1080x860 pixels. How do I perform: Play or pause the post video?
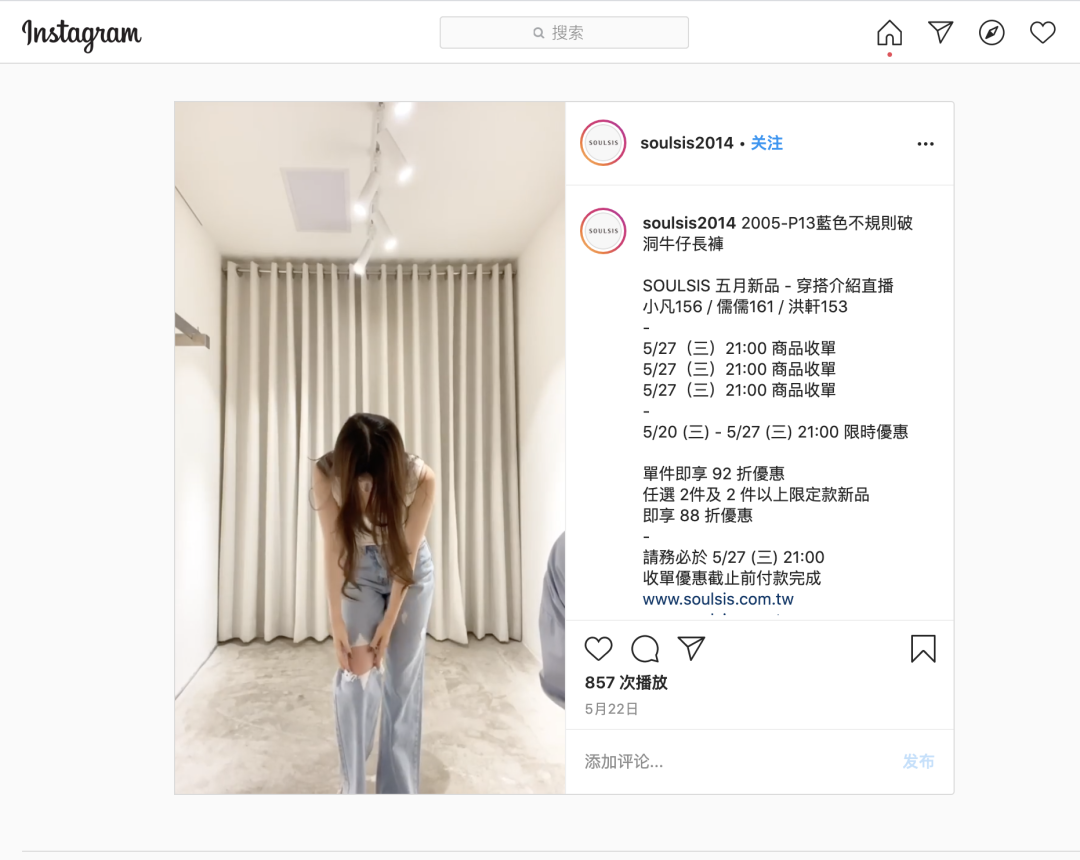[370, 448]
